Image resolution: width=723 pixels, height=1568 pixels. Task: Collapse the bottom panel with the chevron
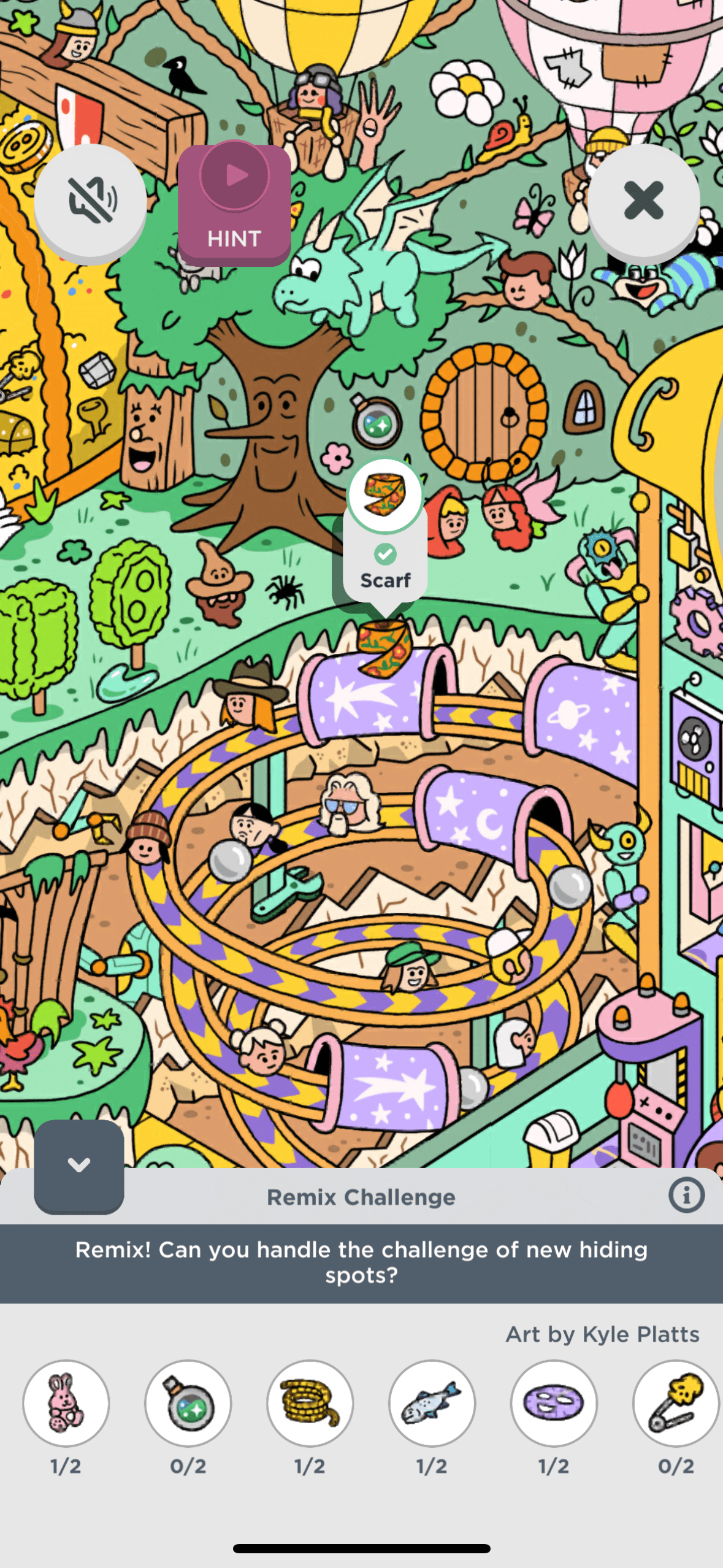79,1164
